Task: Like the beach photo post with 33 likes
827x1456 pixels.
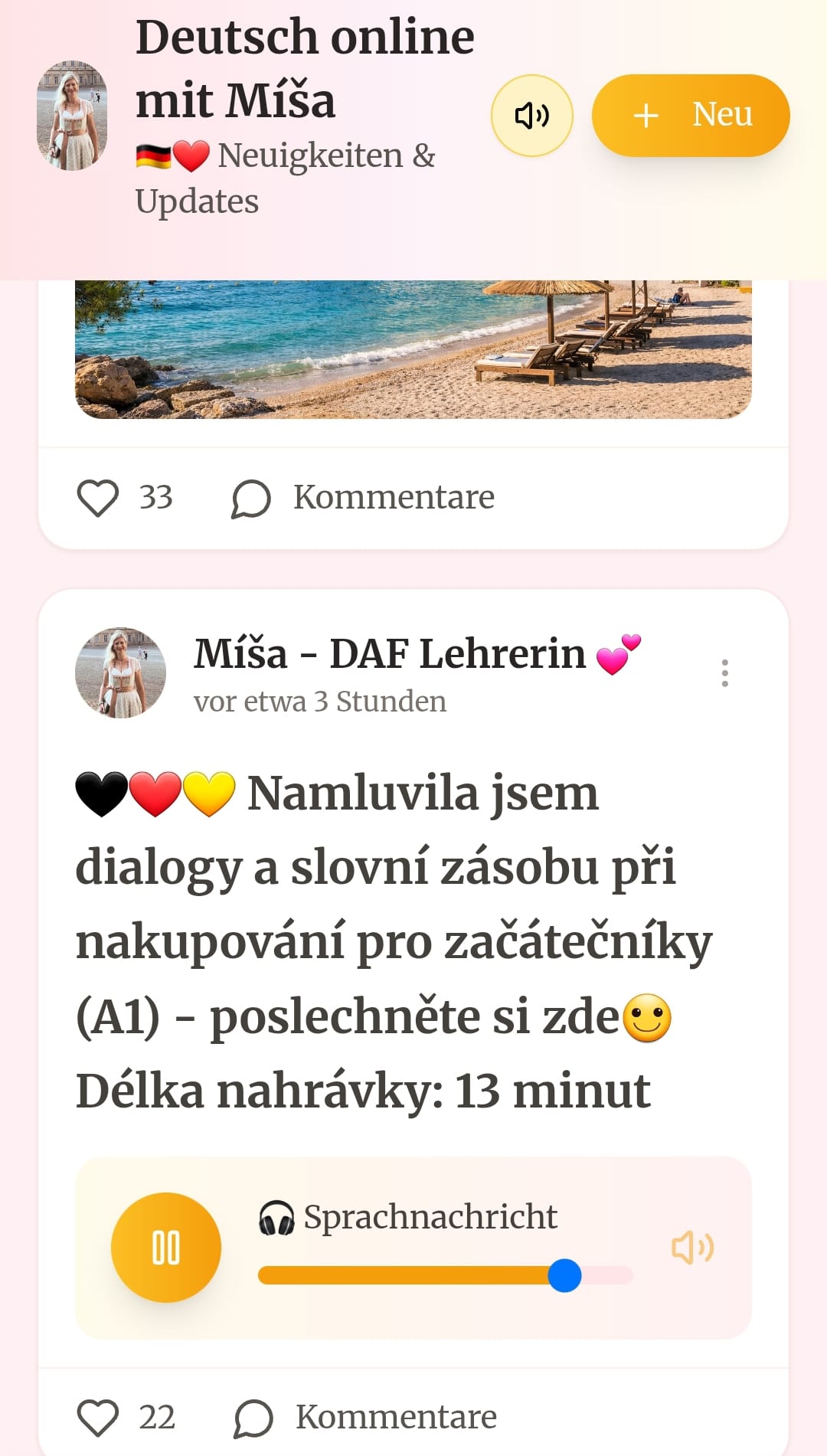Action: click(98, 498)
